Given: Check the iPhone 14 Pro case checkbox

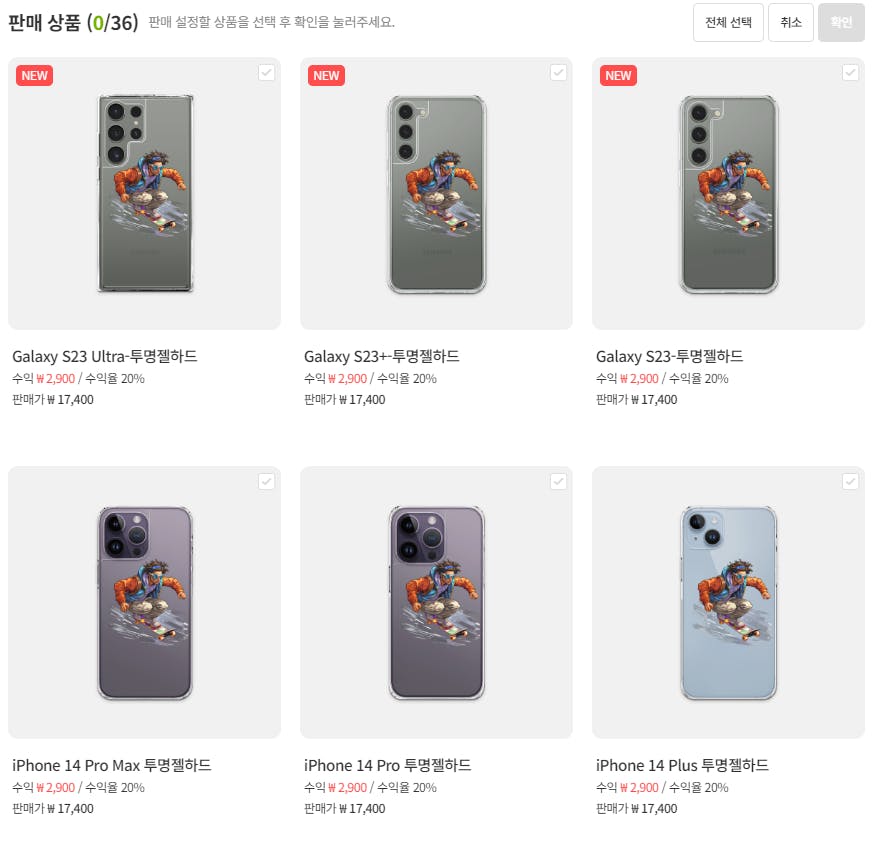Looking at the screenshot, I should pos(558,481).
